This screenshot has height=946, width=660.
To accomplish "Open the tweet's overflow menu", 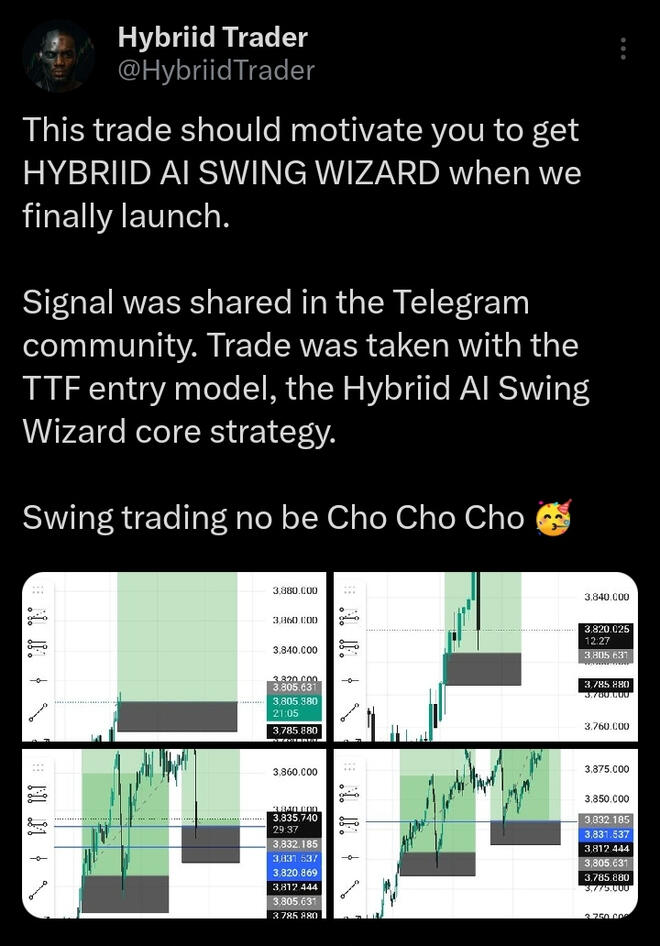I will pos(623,49).
